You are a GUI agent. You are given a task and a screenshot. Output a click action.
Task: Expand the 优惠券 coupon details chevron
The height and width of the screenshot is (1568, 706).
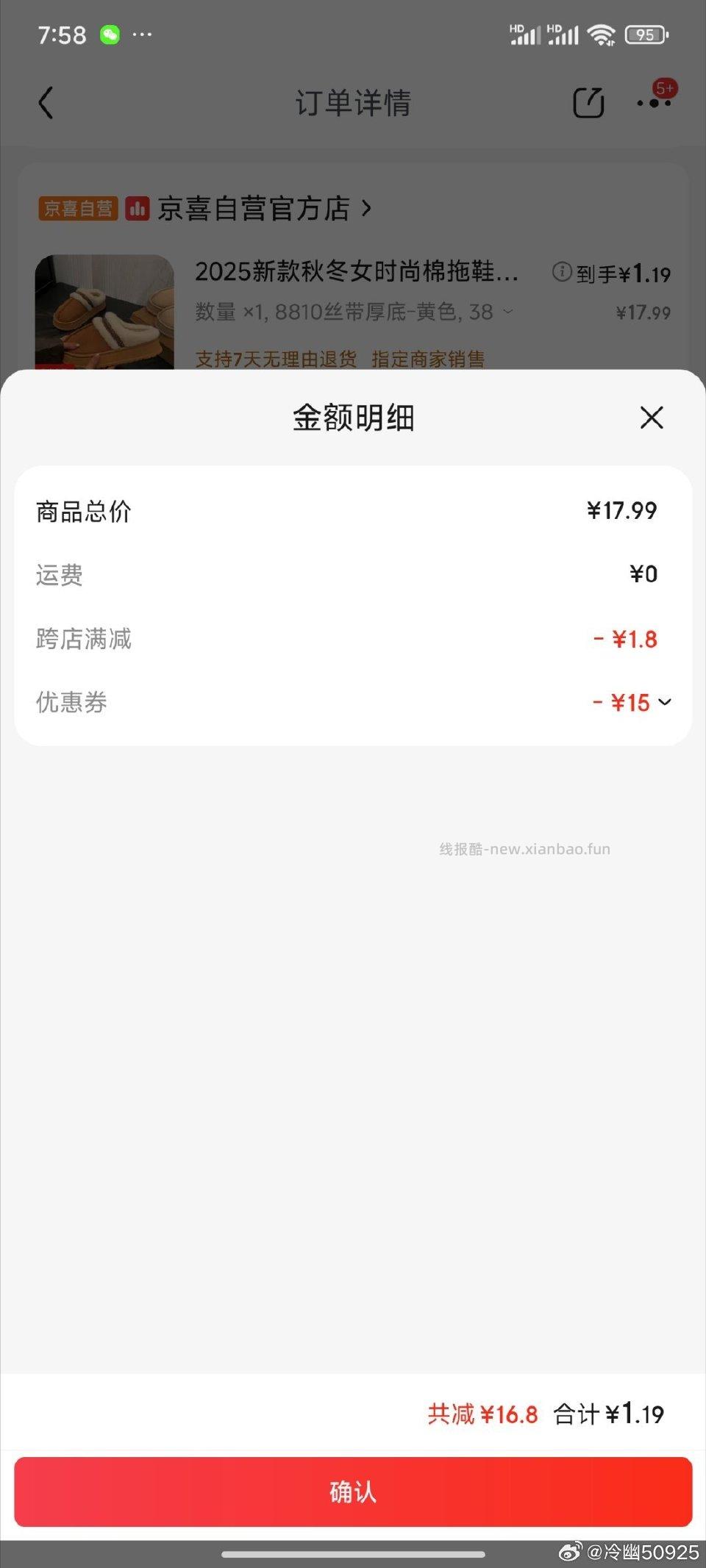(x=666, y=704)
